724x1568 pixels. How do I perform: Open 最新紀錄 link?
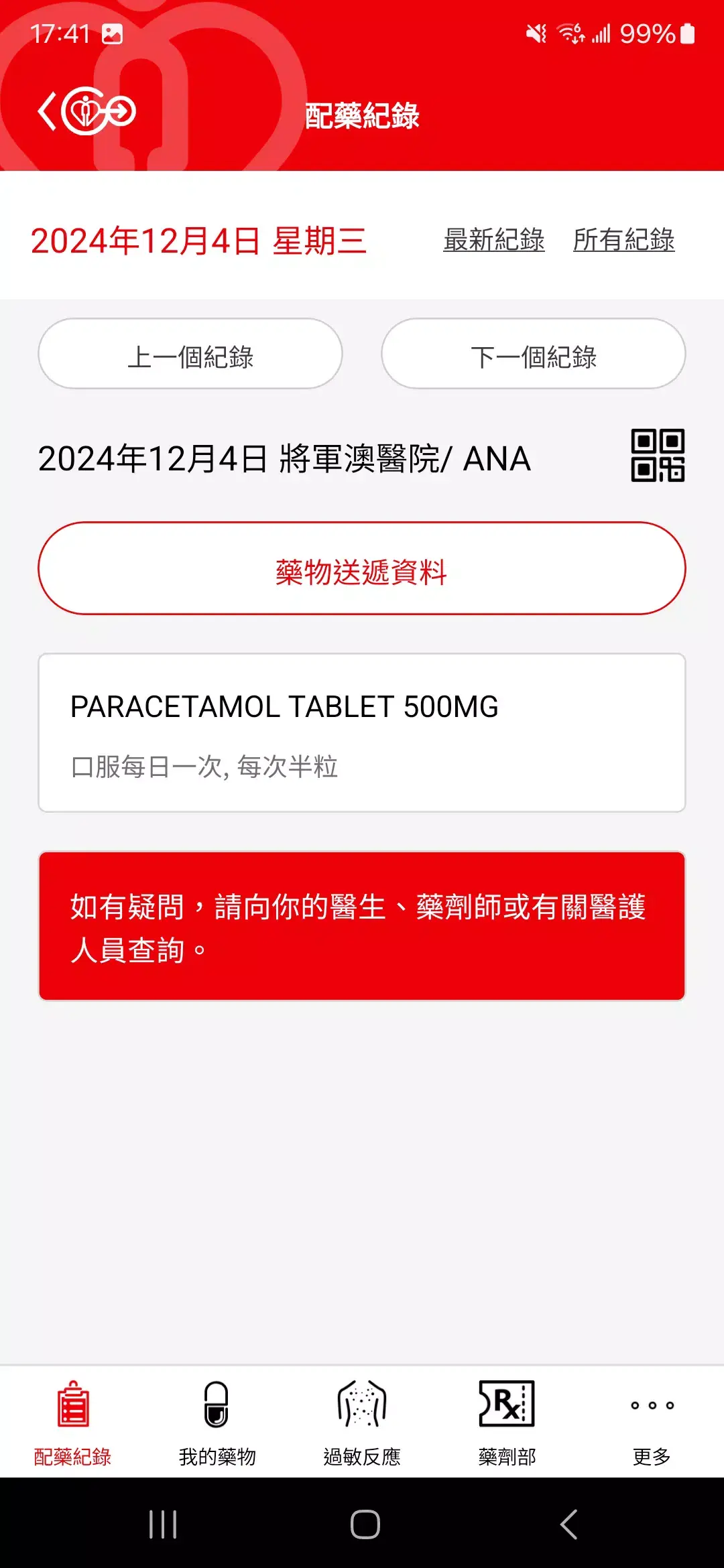(x=494, y=241)
